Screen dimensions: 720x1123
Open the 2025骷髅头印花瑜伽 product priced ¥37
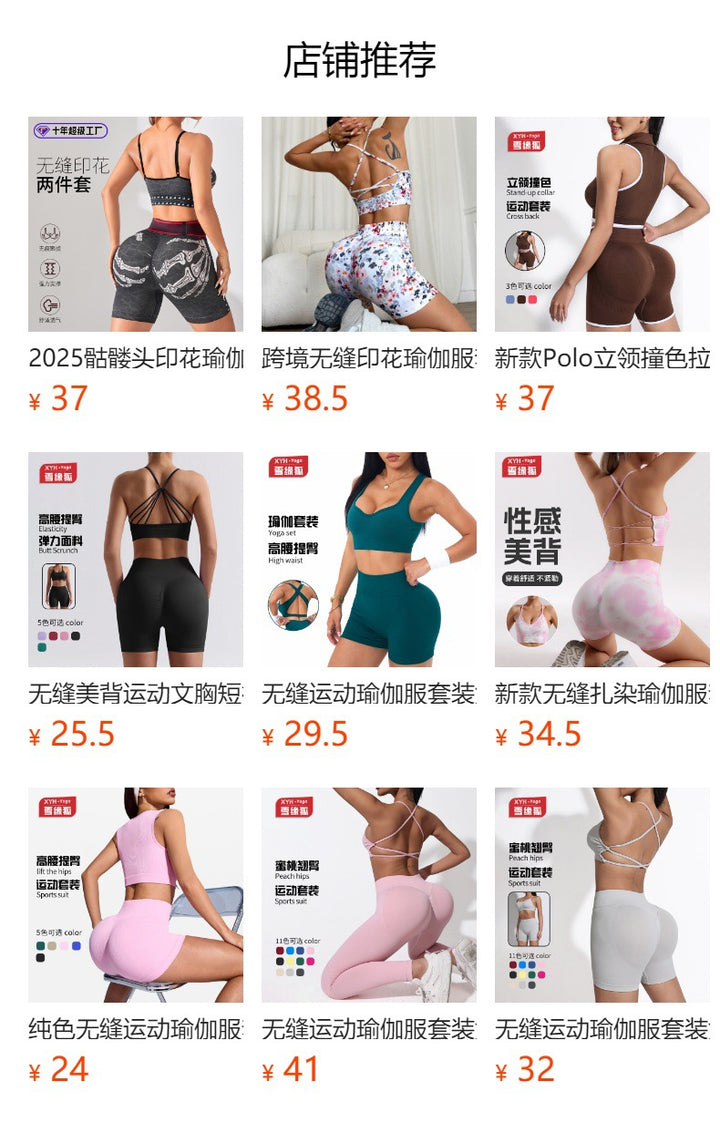(135, 224)
